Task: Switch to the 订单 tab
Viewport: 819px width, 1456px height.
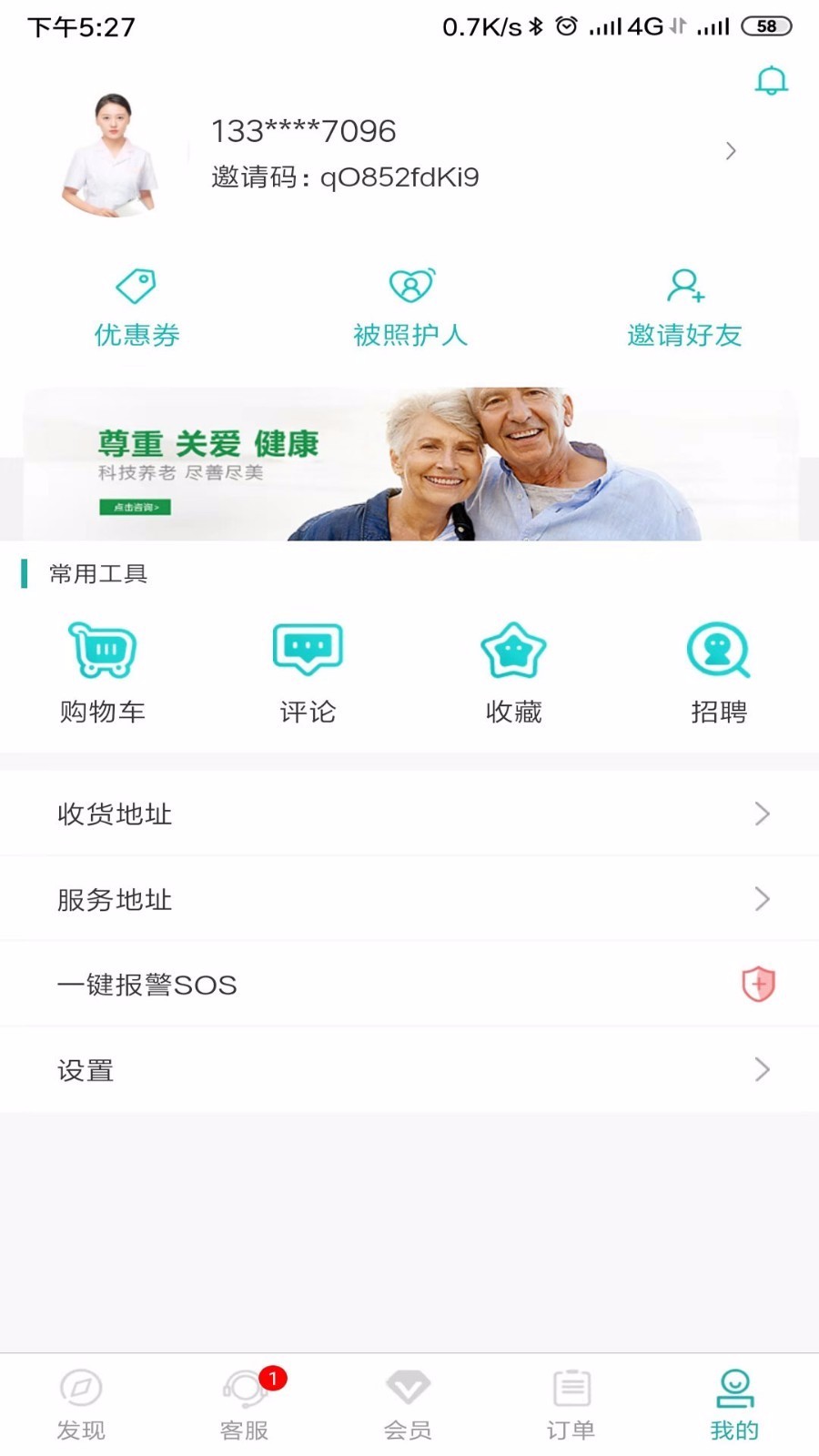Action: (571, 1405)
